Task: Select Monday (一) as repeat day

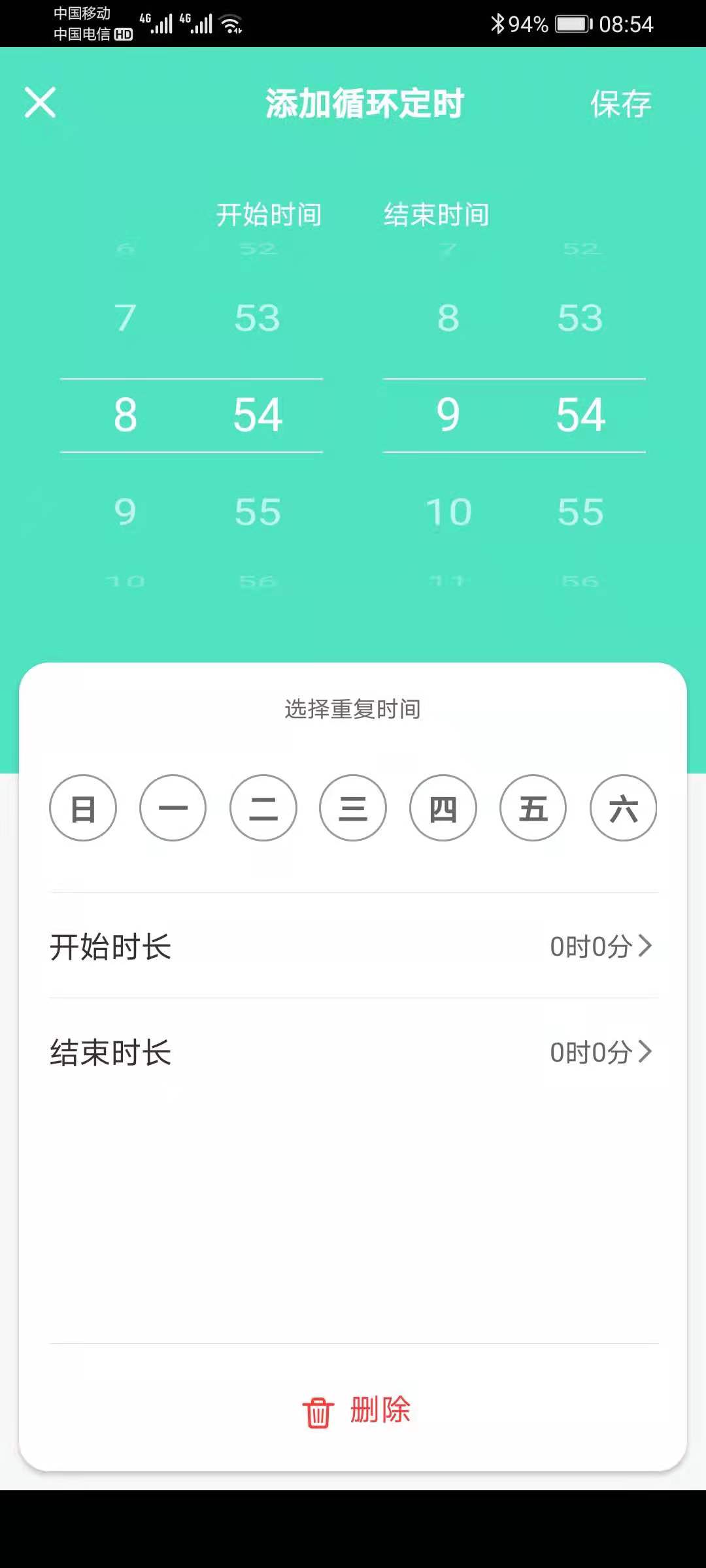Action: [x=173, y=808]
